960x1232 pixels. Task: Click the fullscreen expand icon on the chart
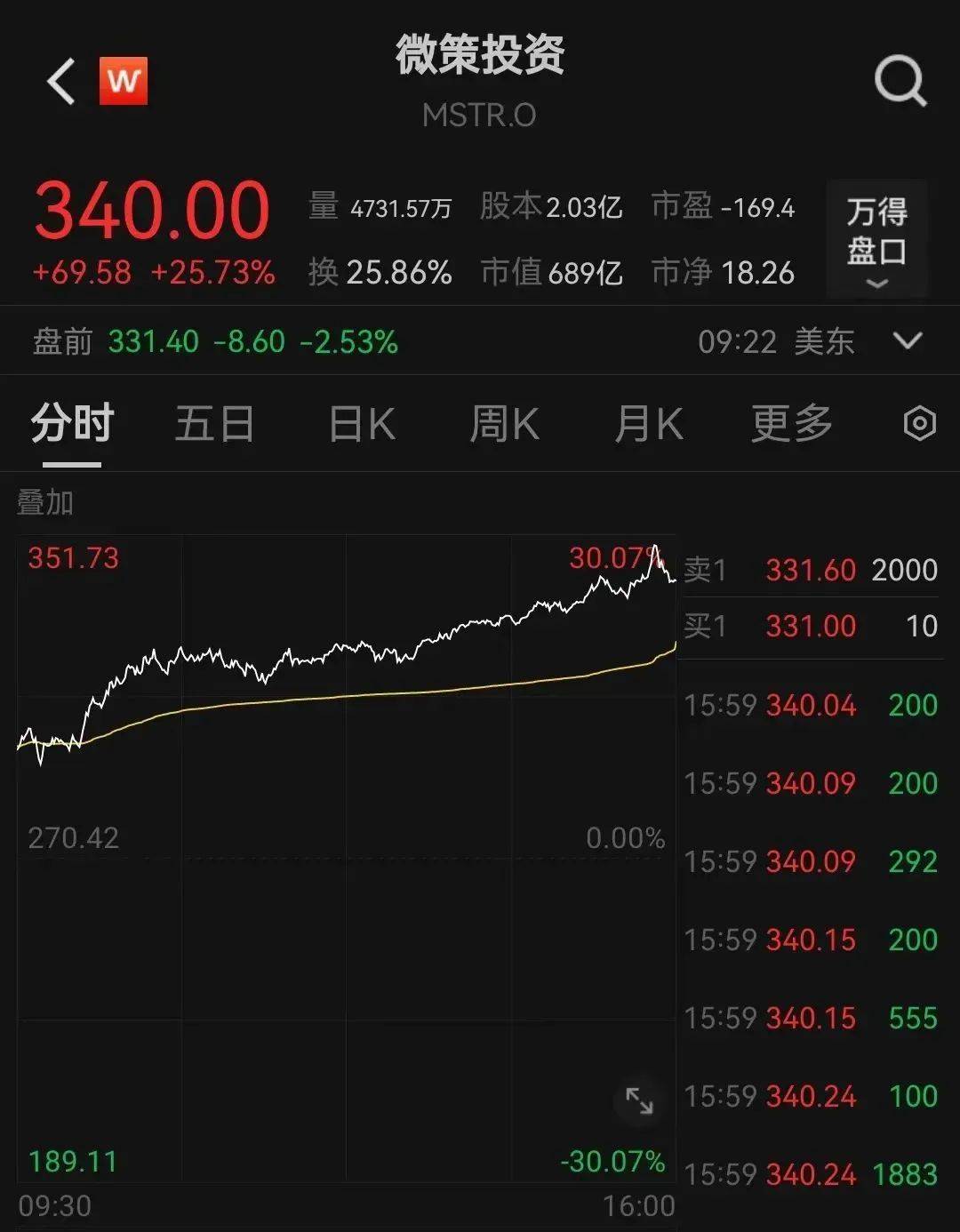click(x=639, y=1101)
